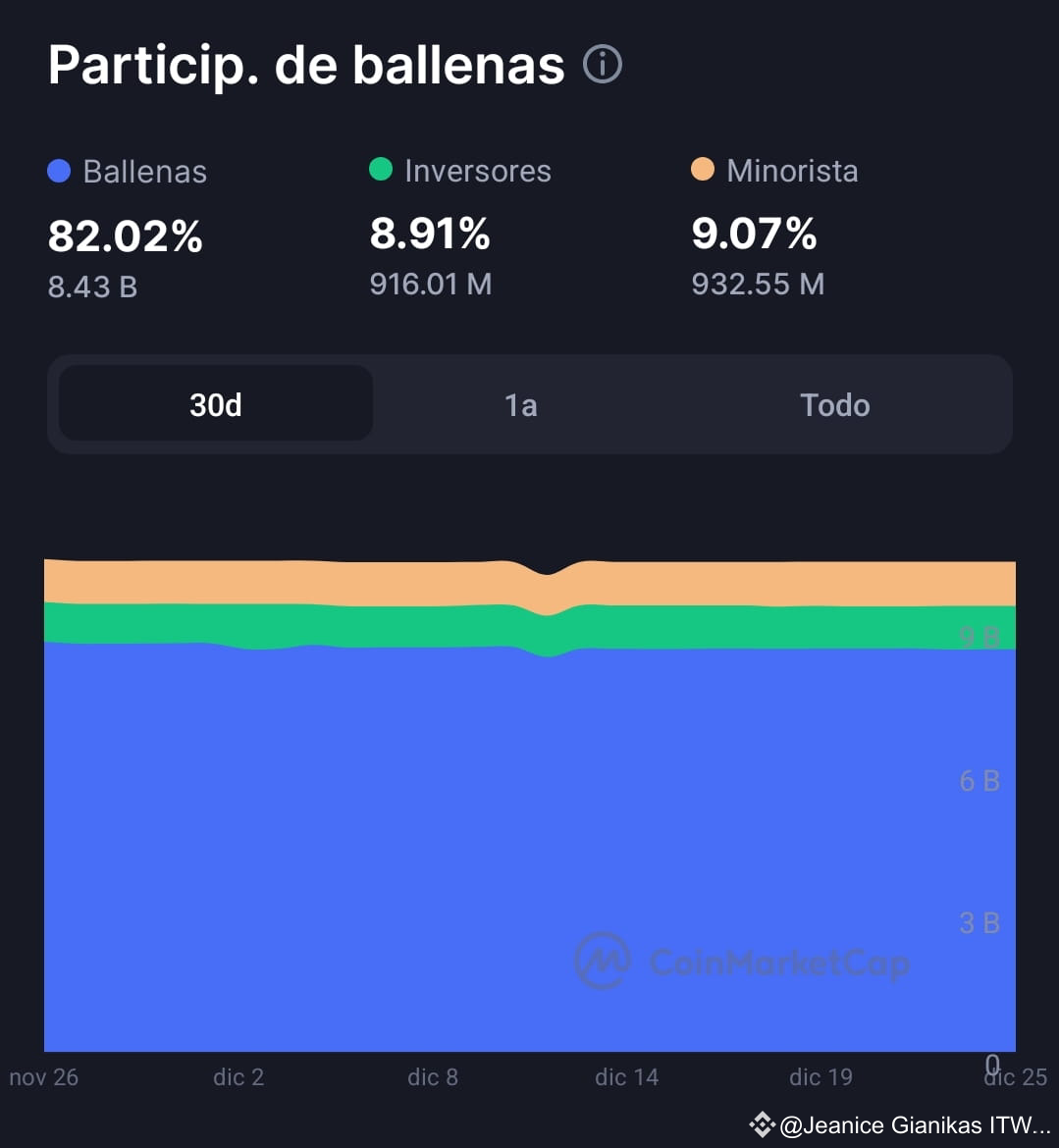This screenshot has height=1148, width=1059.
Task: Click the 9 B y-axis label
Action: pyautogui.click(x=978, y=636)
